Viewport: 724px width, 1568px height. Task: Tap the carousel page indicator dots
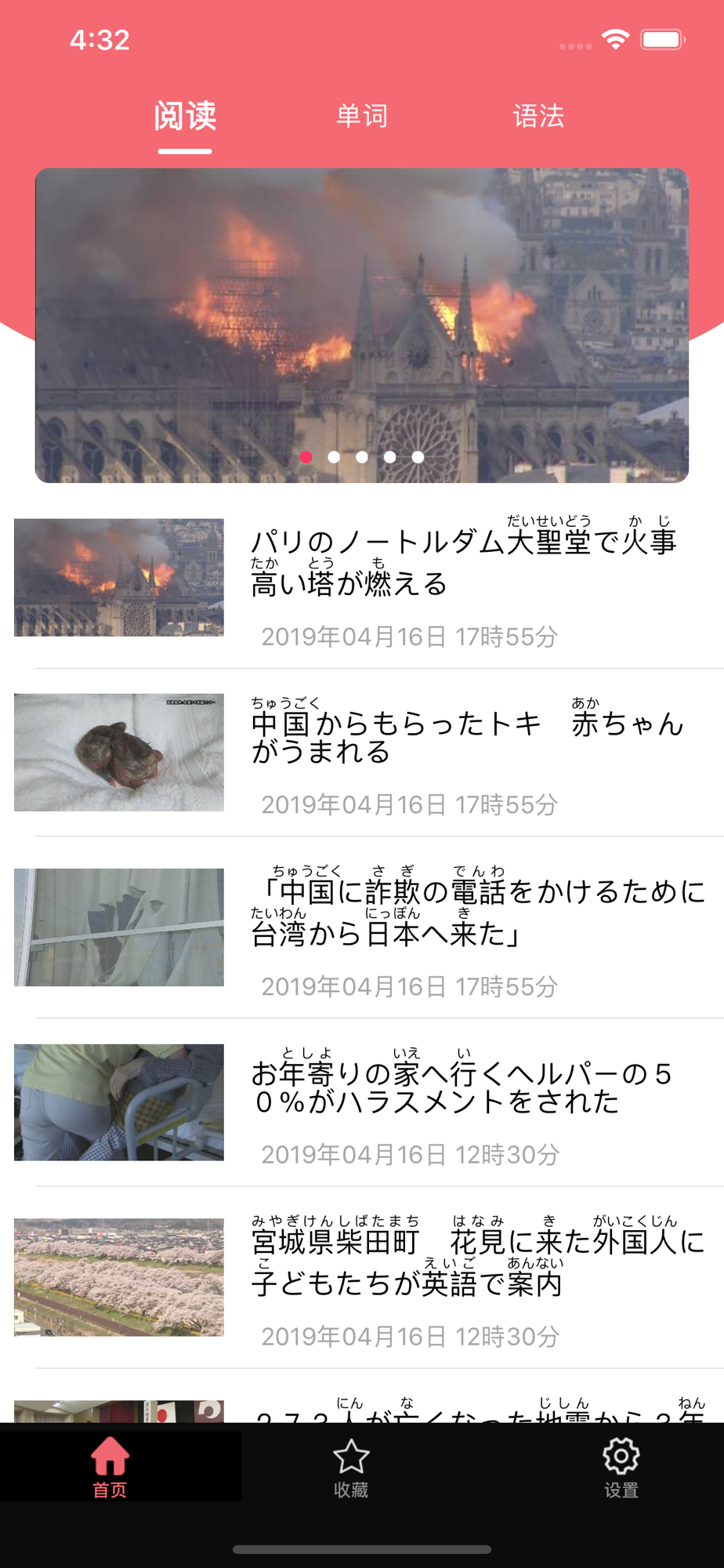pyautogui.click(x=362, y=457)
